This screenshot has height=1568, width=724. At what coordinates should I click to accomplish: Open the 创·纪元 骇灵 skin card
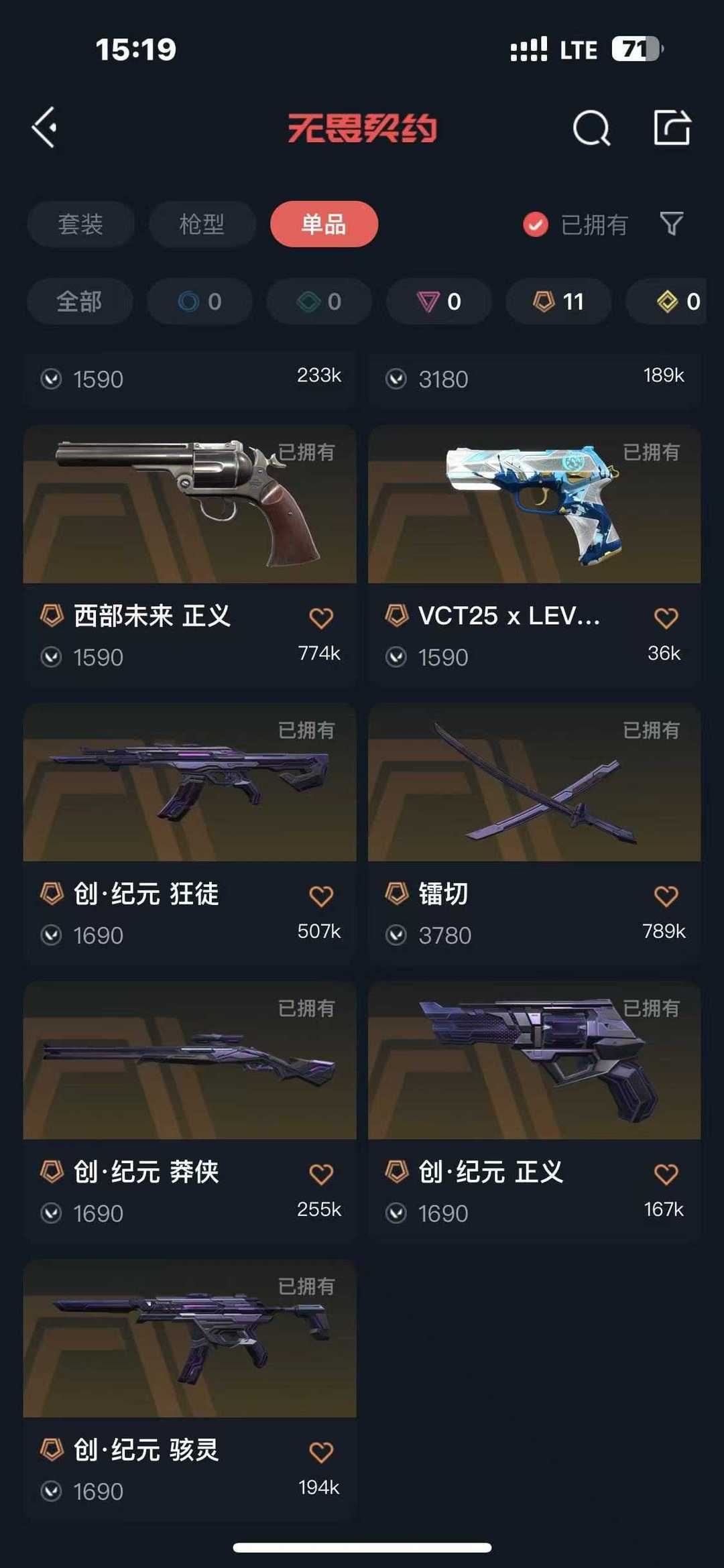pos(190,1390)
